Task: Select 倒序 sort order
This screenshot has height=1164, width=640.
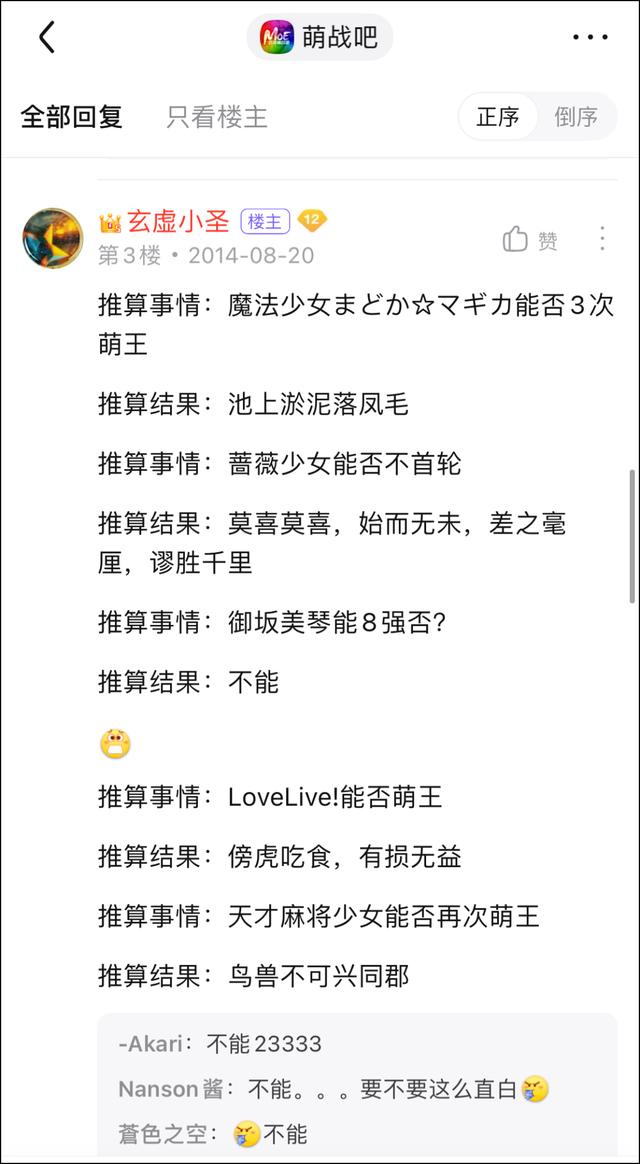Action: point(576,117)
